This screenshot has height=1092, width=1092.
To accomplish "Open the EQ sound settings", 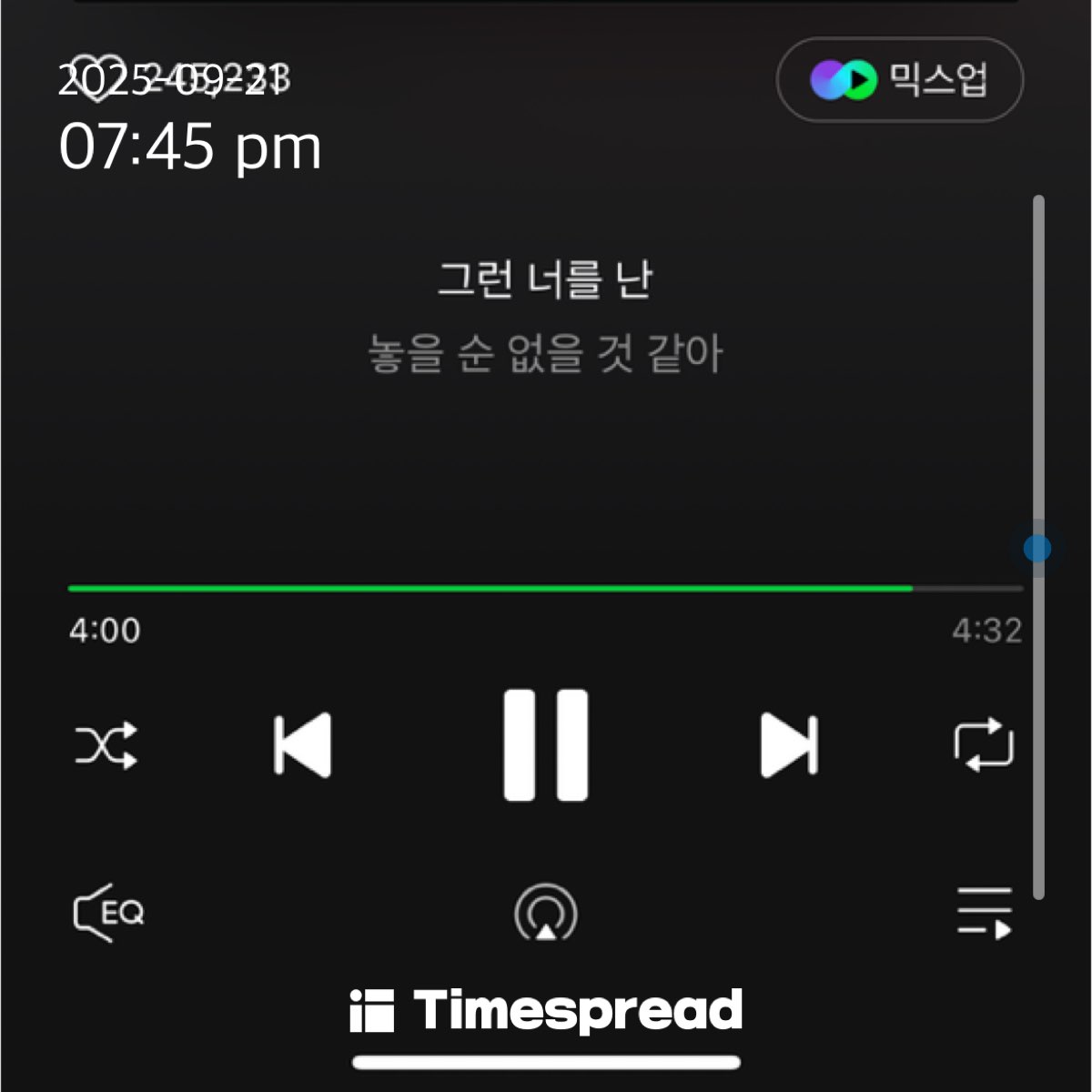I will coord(108,912).
